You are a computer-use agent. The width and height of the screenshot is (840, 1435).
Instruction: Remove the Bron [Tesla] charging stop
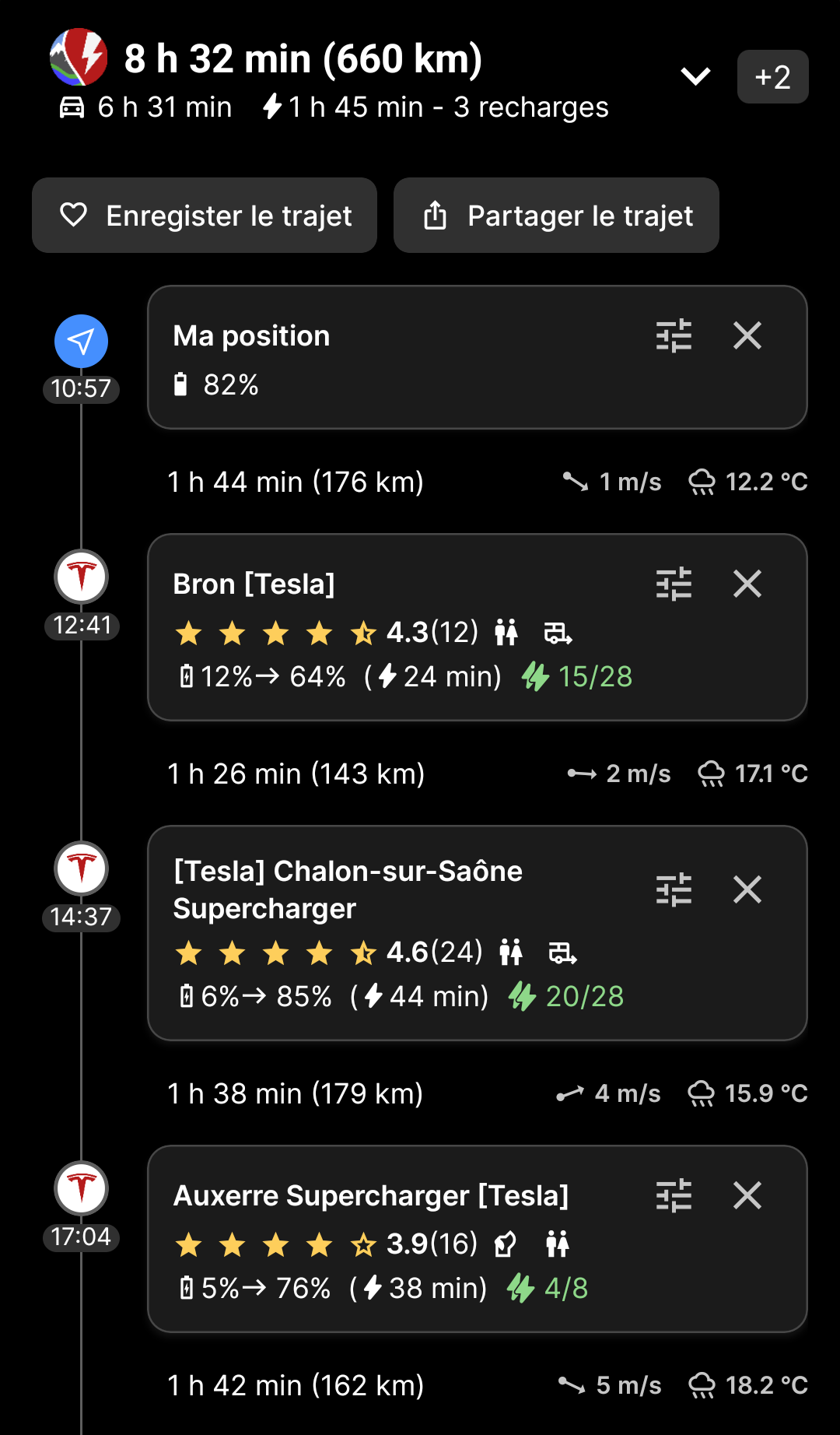747,584
